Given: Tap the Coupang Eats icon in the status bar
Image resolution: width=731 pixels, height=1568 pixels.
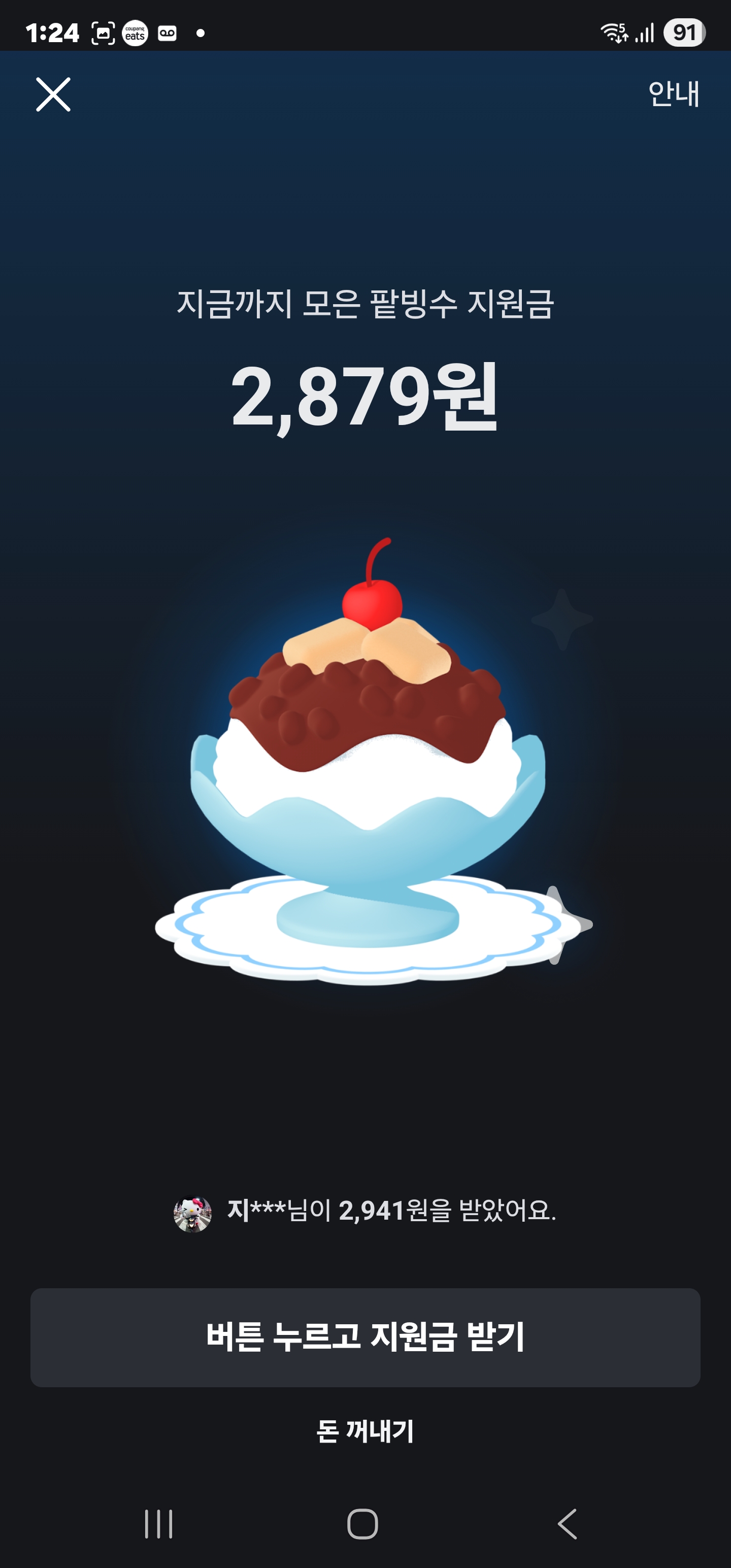Looking at the screenshot, I should click(x=134, y=34).
